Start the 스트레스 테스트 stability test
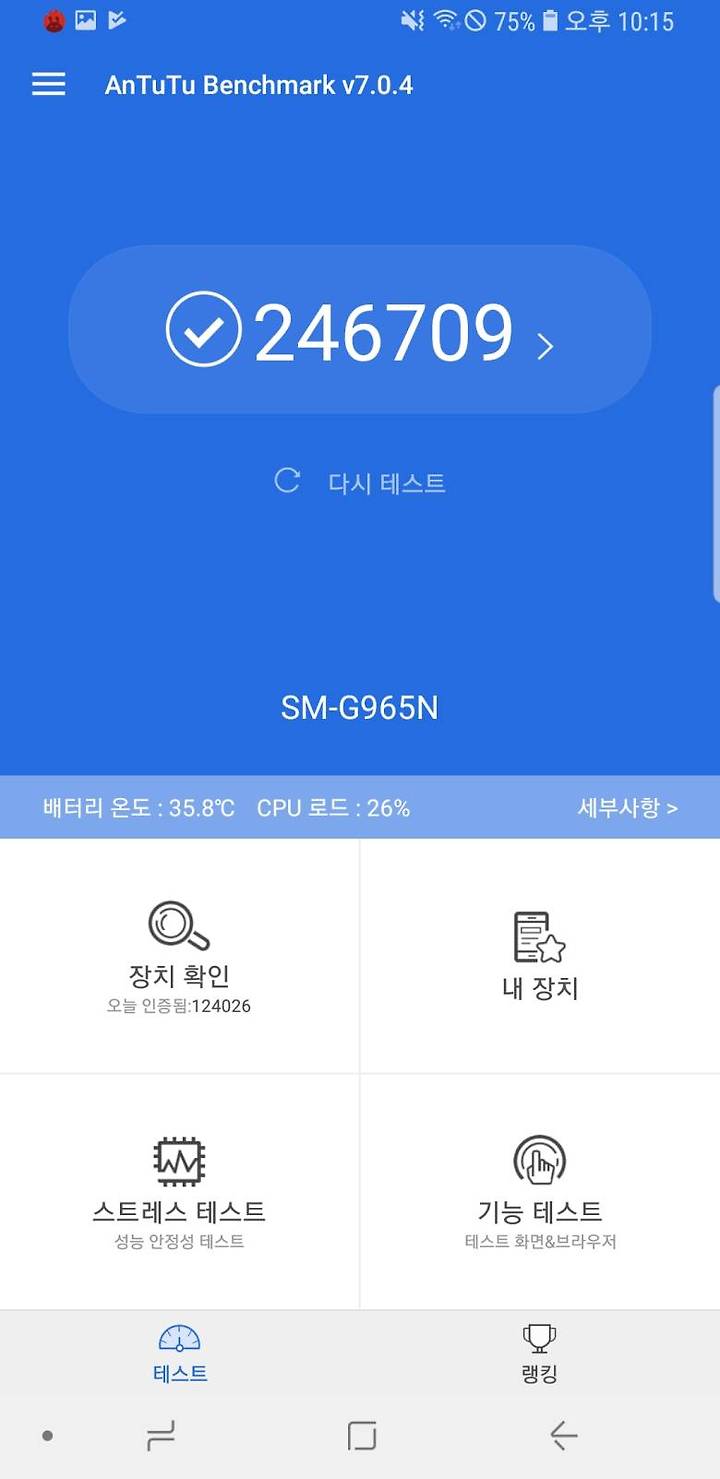The width and height of the screenshot is (720, 1479). pyautogui.click(x=179, y=1193)
